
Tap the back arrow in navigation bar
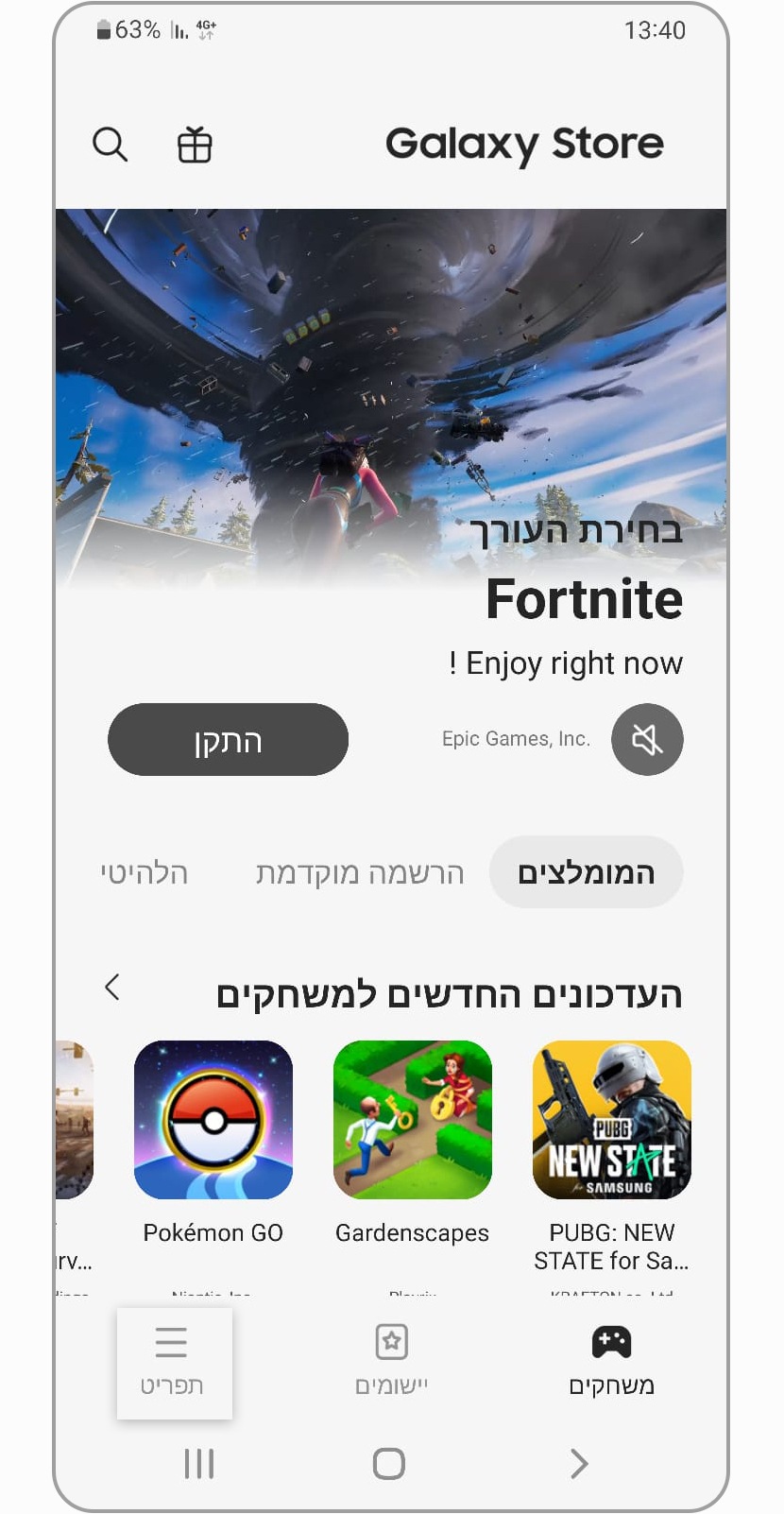pos(579,1463)
